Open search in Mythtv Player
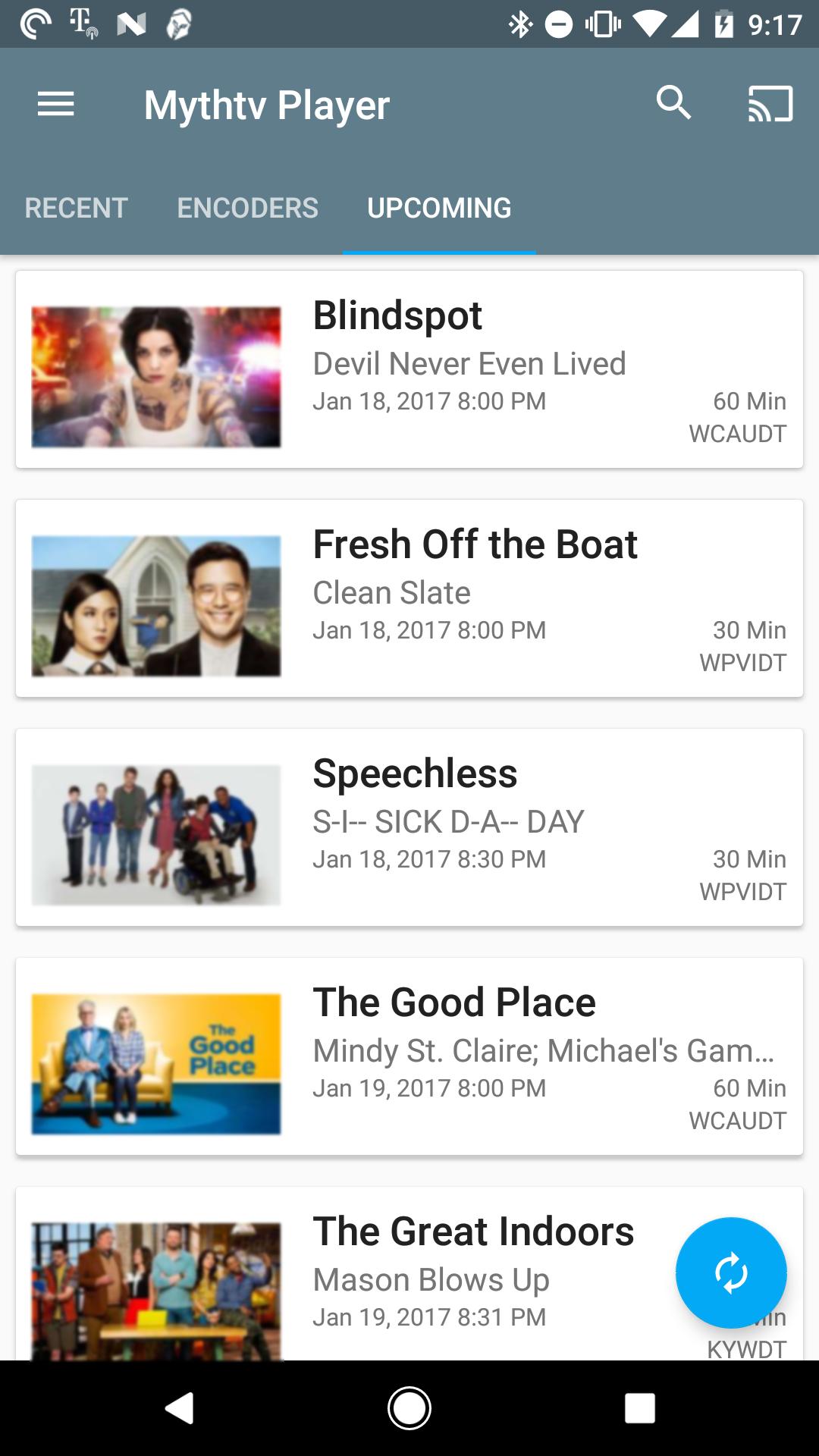 click(673, 102)
